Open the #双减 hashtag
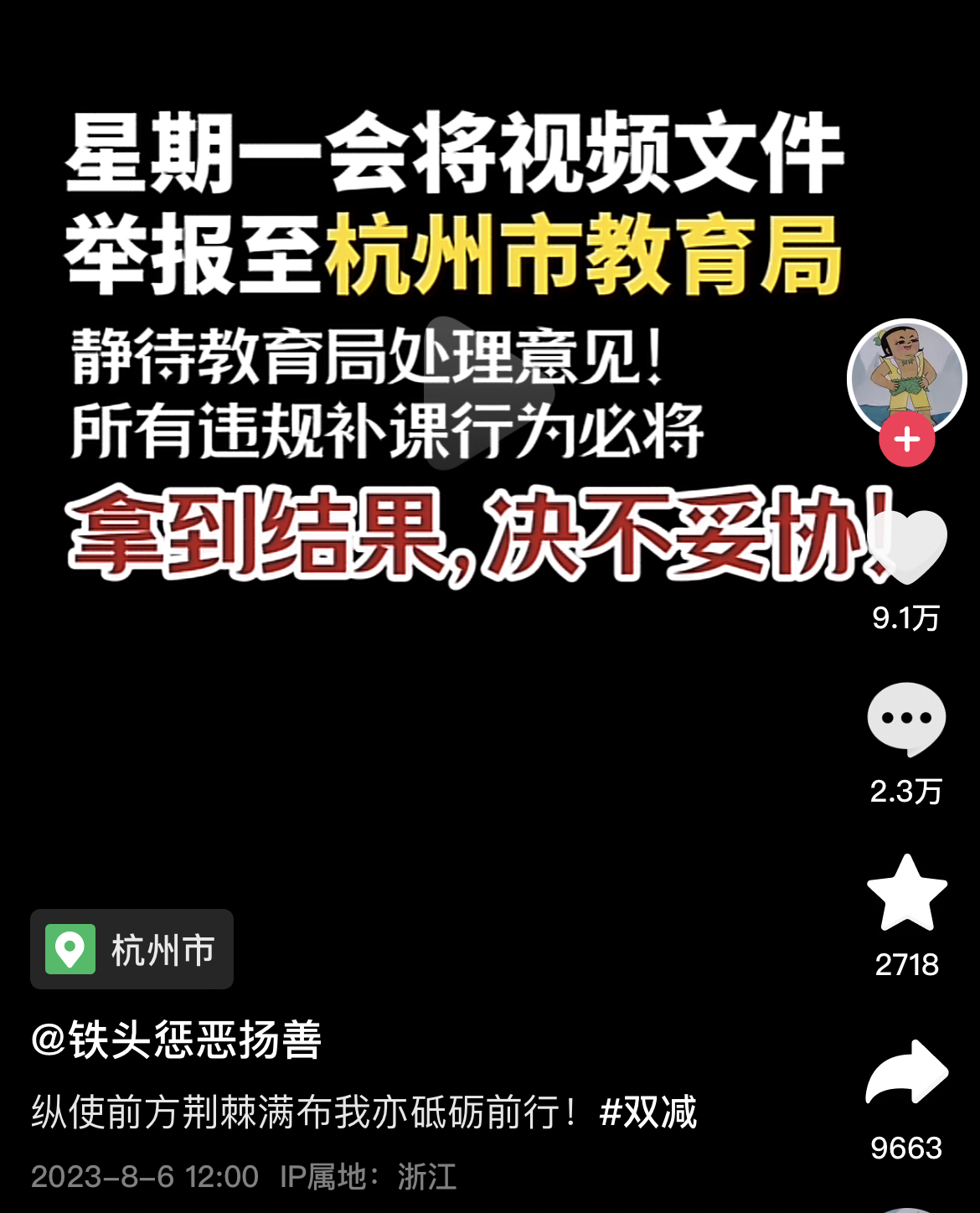 (x=647, y=1112)
